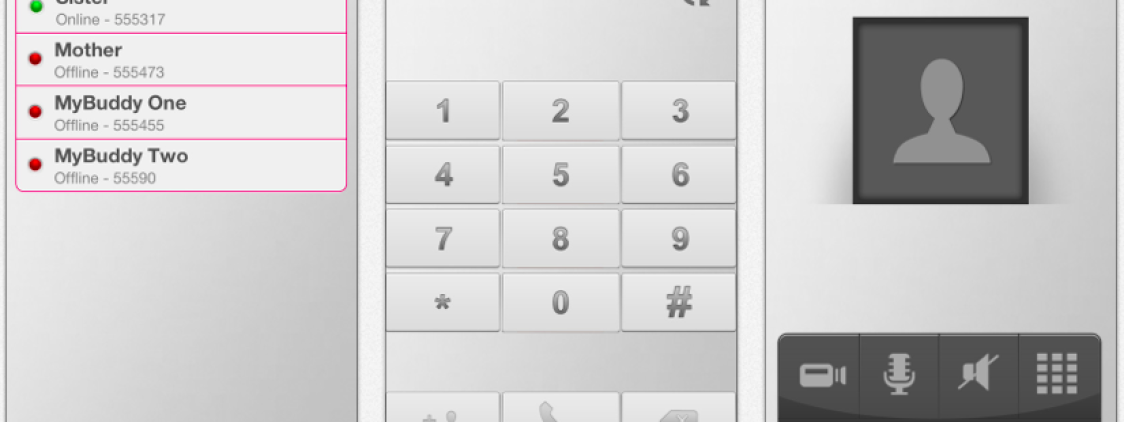Image resolution: width=1124 pixels, height=422 pixels.
Task: Tap the contact avatar picture
Action: point(940,110)
